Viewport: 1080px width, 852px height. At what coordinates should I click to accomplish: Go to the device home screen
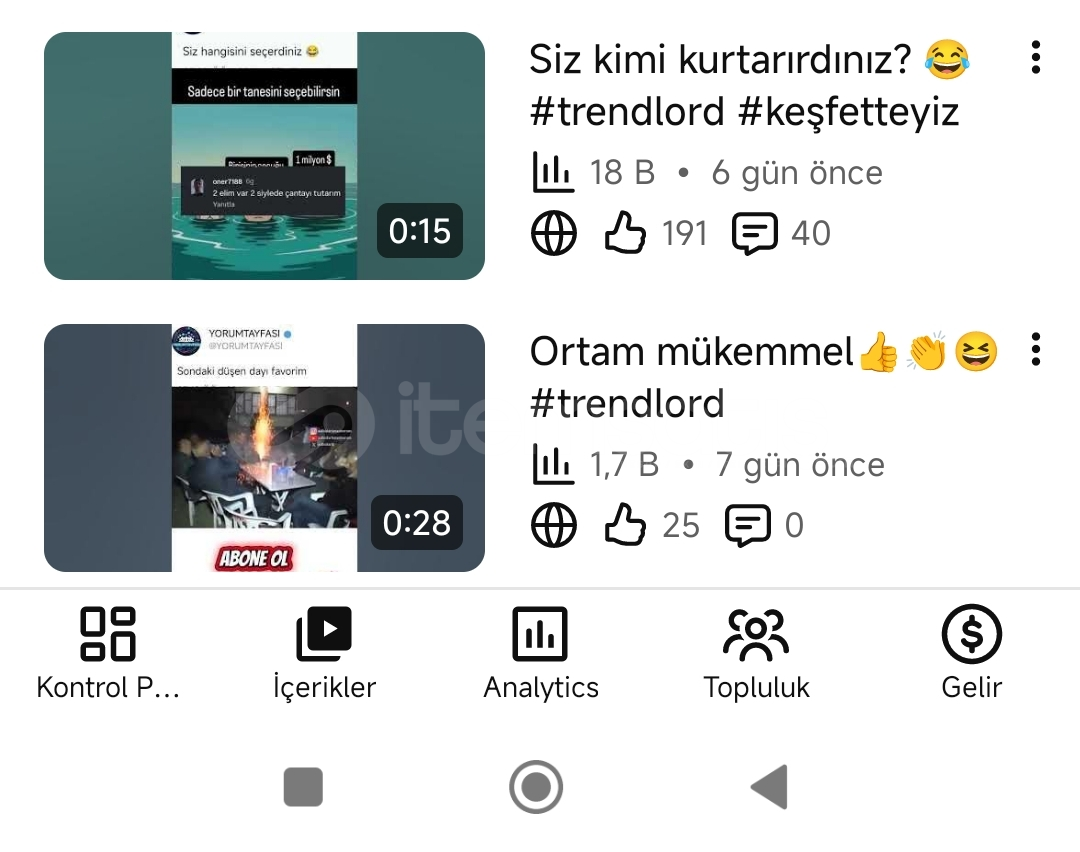536,787
